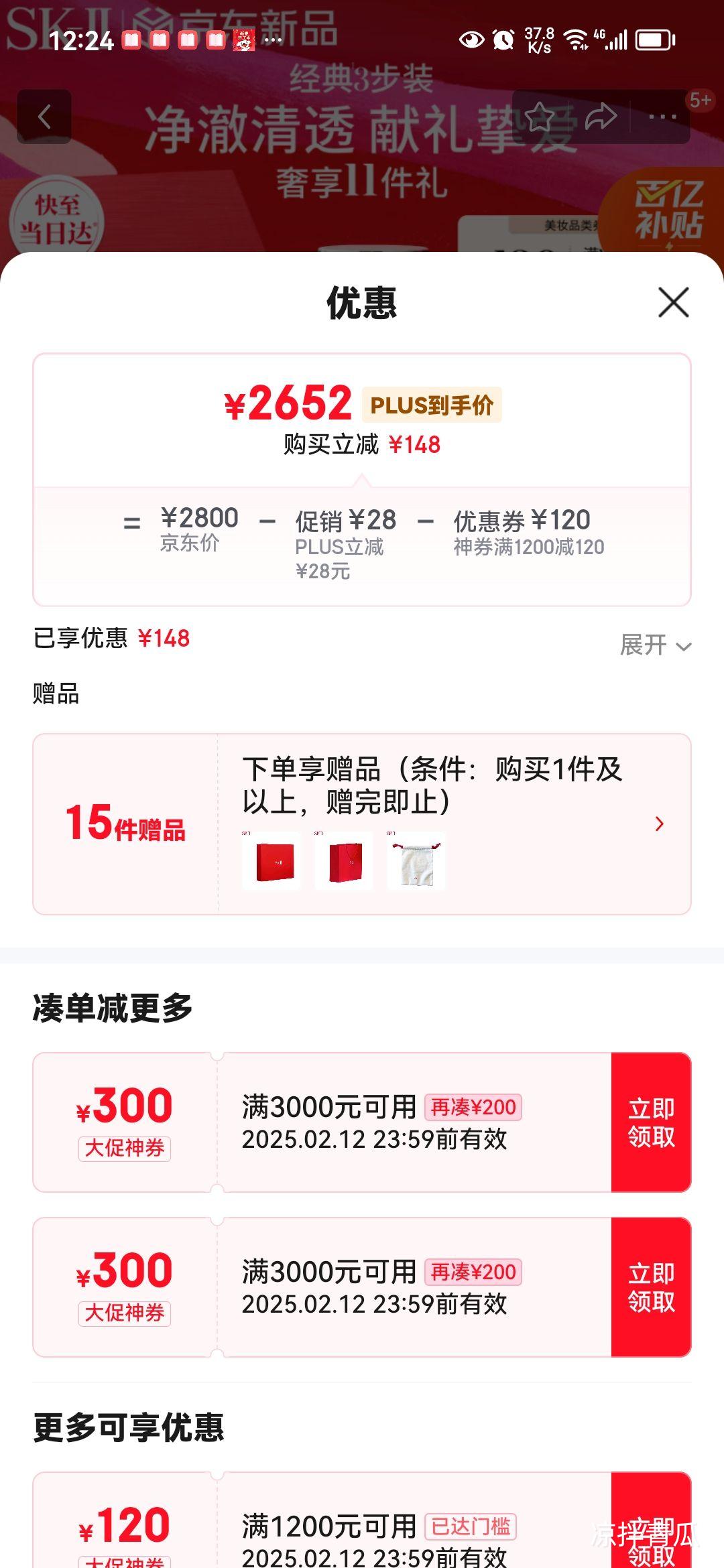
Task: View the white drawstring pouch gift thumbnail
Action: coord(414,862)
